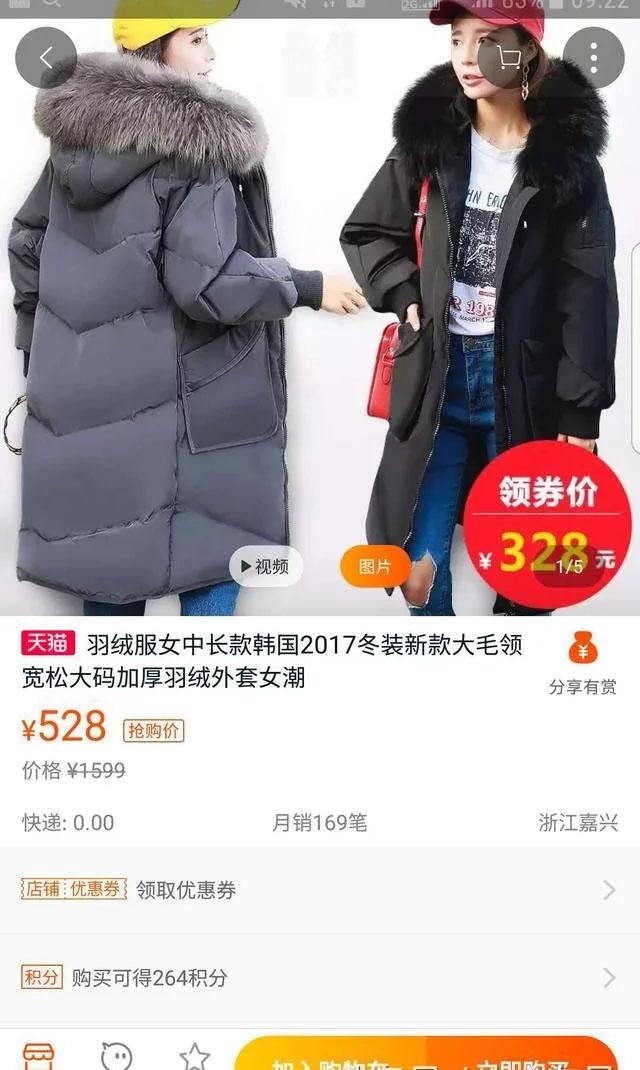
Task: Add the coat to cart (加入购物车)
Action: pyautogui.click(x=330, y=1056)
